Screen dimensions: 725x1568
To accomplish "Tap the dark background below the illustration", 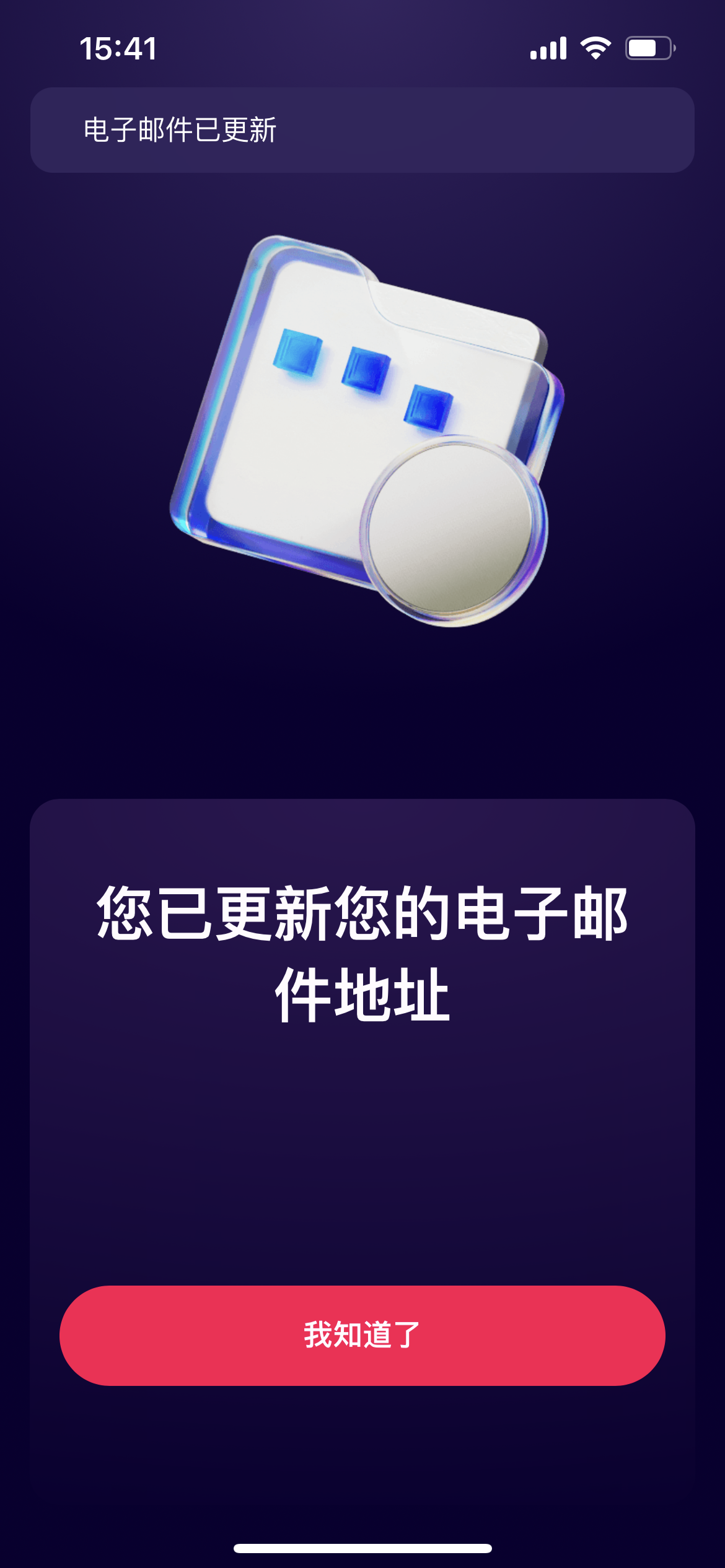I will tap(362, 712).
